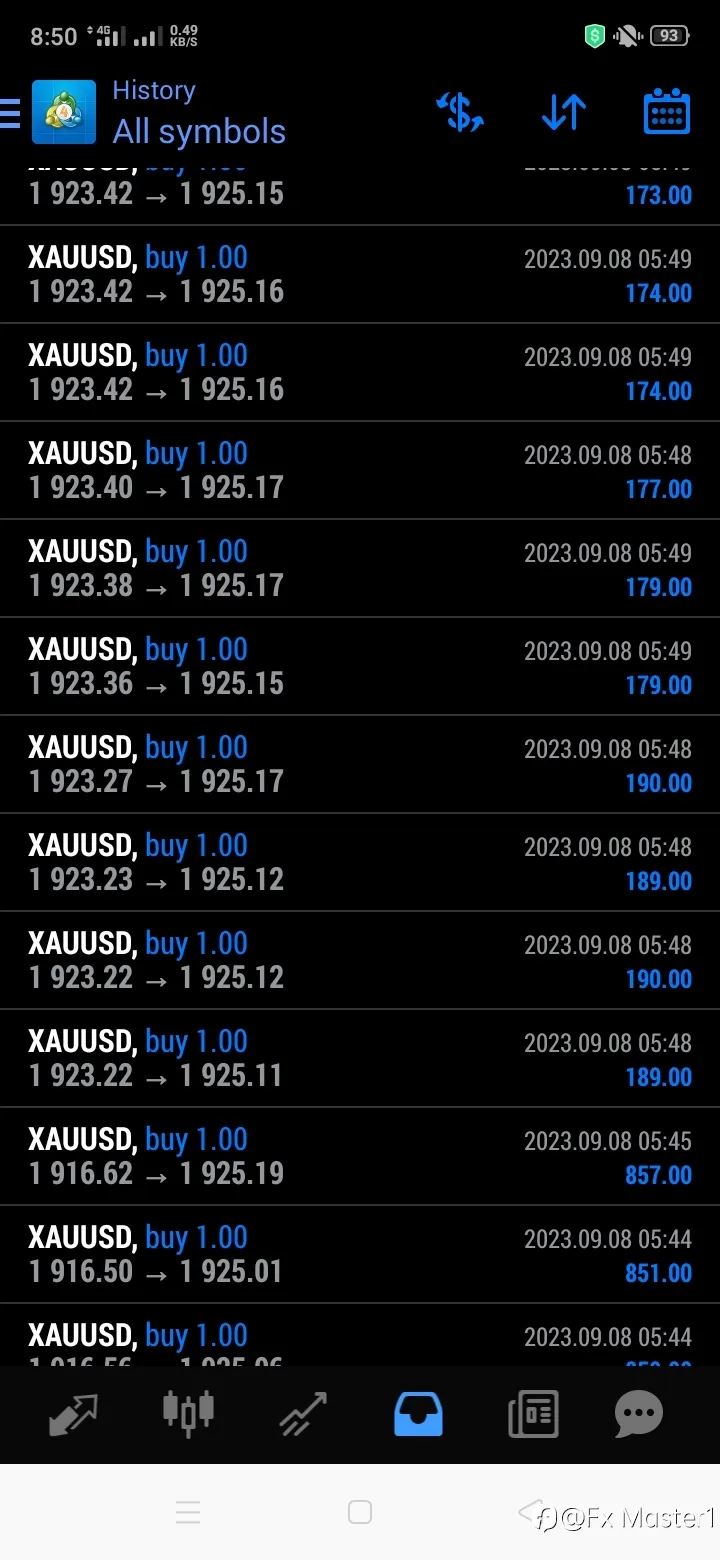
Task: Go to the system home screen
Action: click(x=360, y=1512)
